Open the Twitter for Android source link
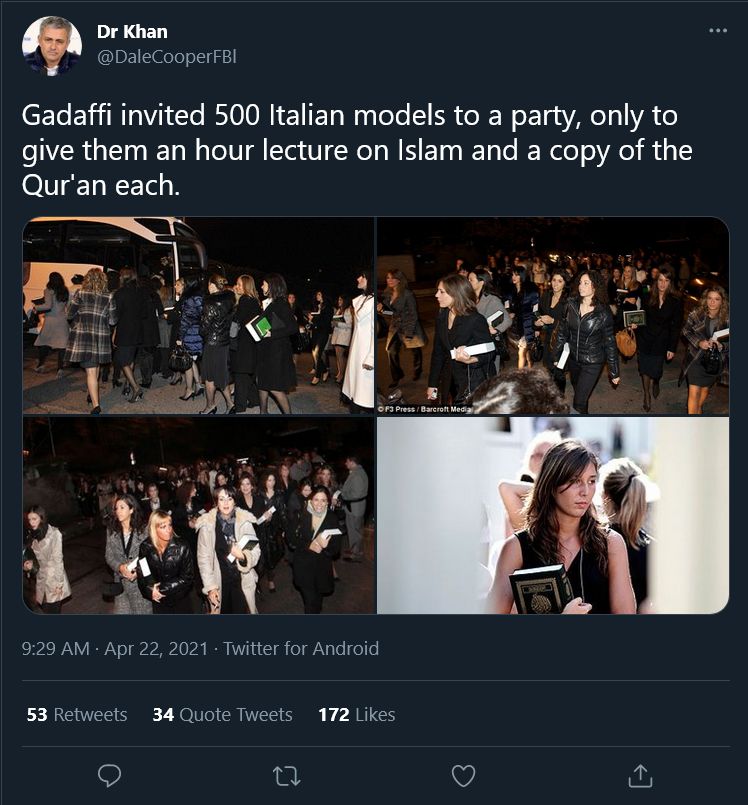This screenshot has height=805, width=748. (301, 648)
